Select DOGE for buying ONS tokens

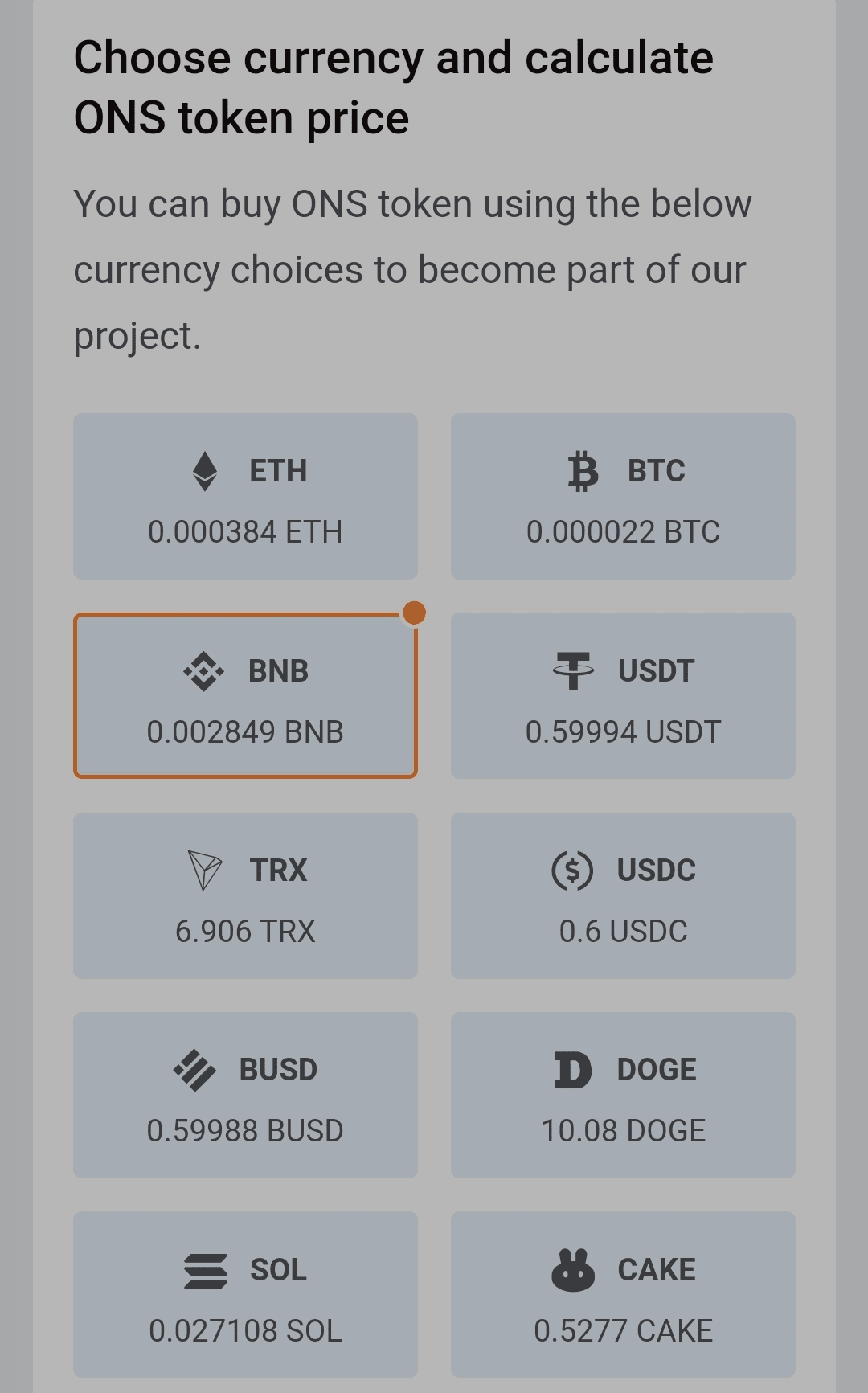tap(623, 1095)
